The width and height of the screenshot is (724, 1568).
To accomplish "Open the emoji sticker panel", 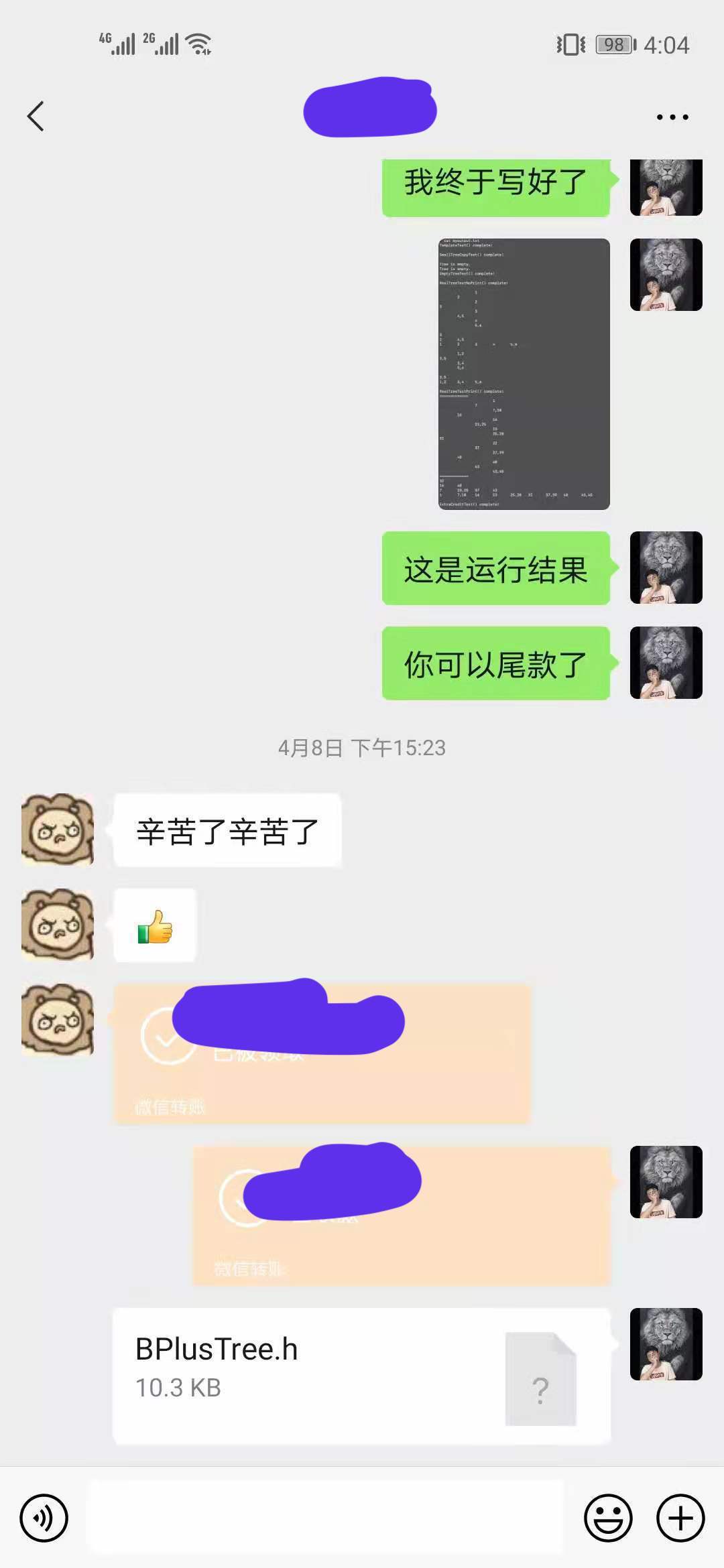I will click(608, 1518).
